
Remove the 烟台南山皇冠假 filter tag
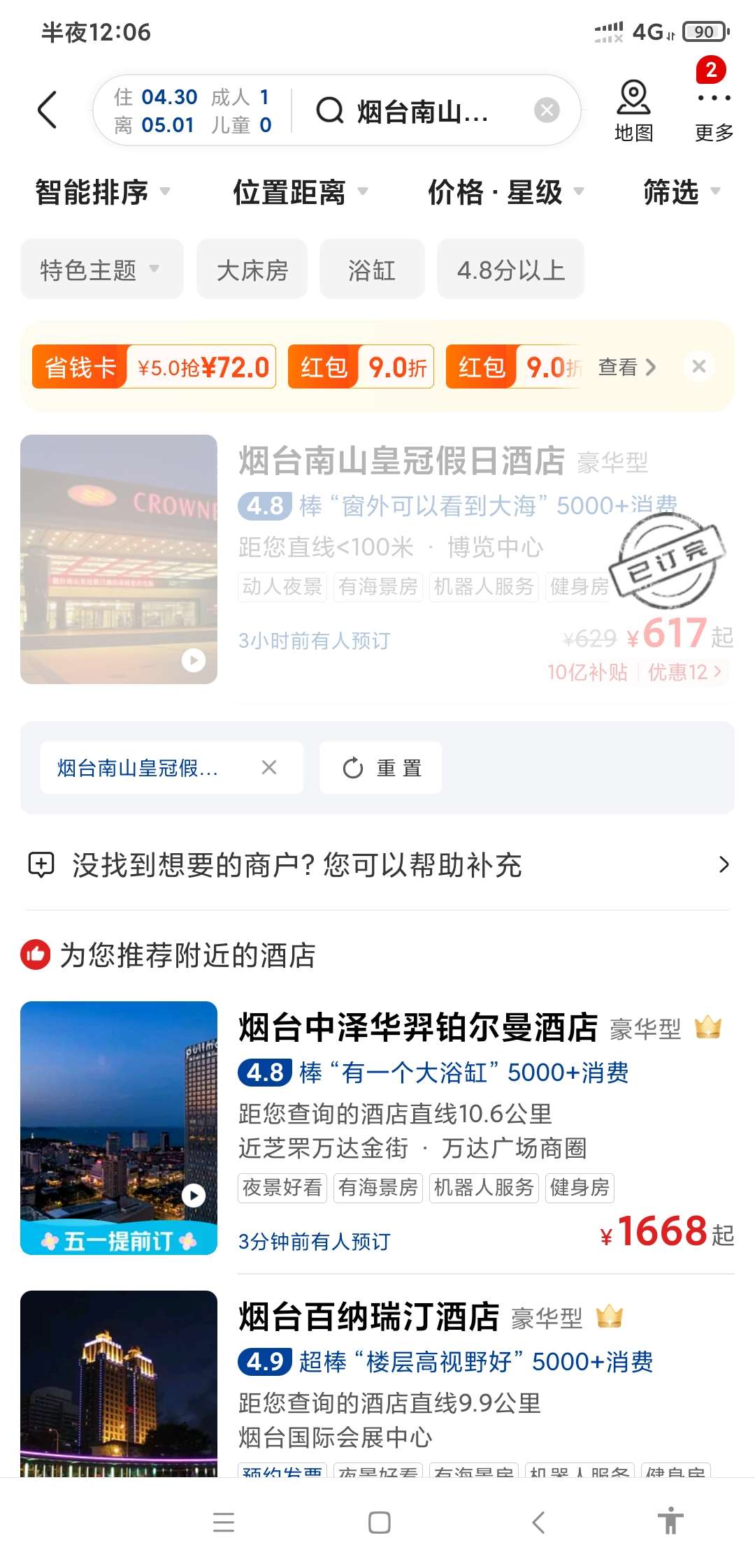(x=269, y=767)
